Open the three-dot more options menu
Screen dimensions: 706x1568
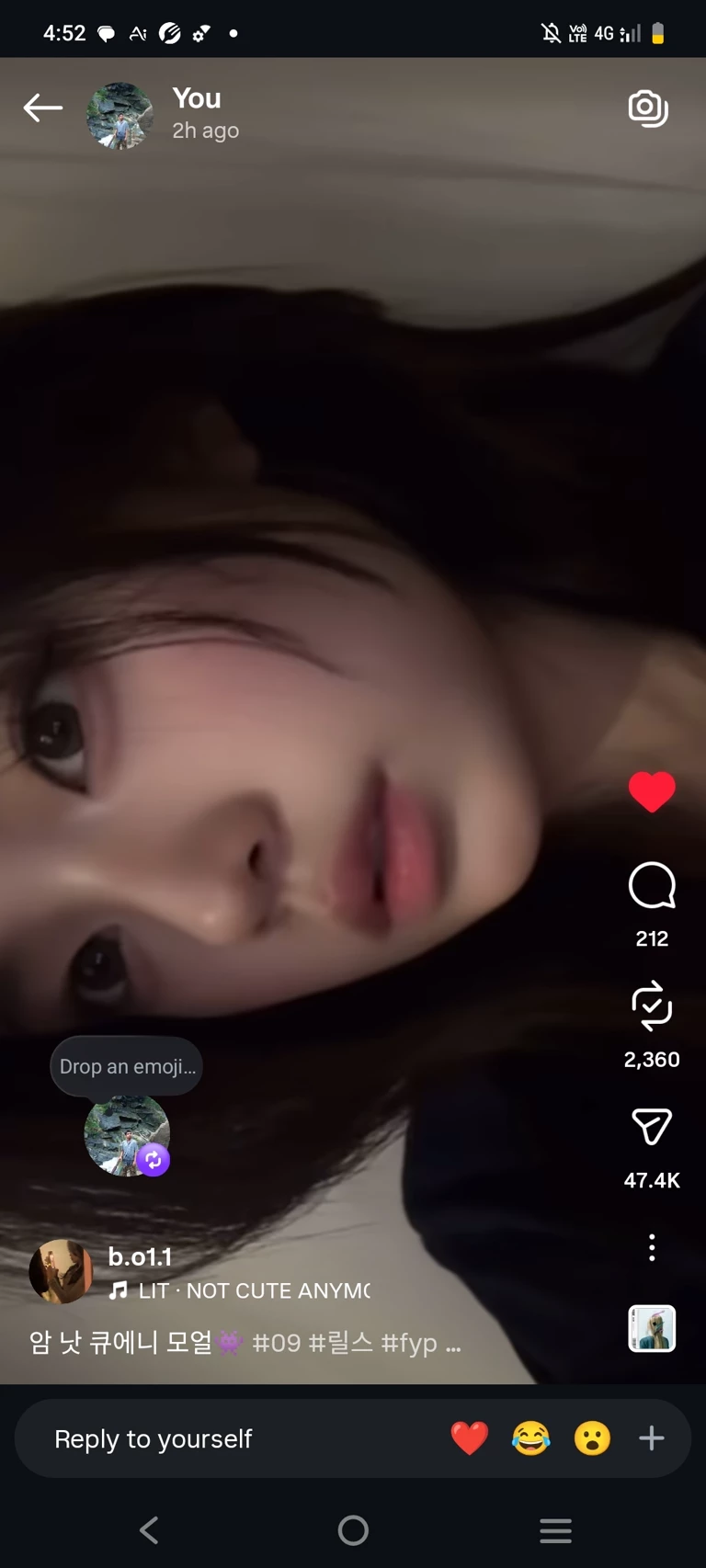652,1247
